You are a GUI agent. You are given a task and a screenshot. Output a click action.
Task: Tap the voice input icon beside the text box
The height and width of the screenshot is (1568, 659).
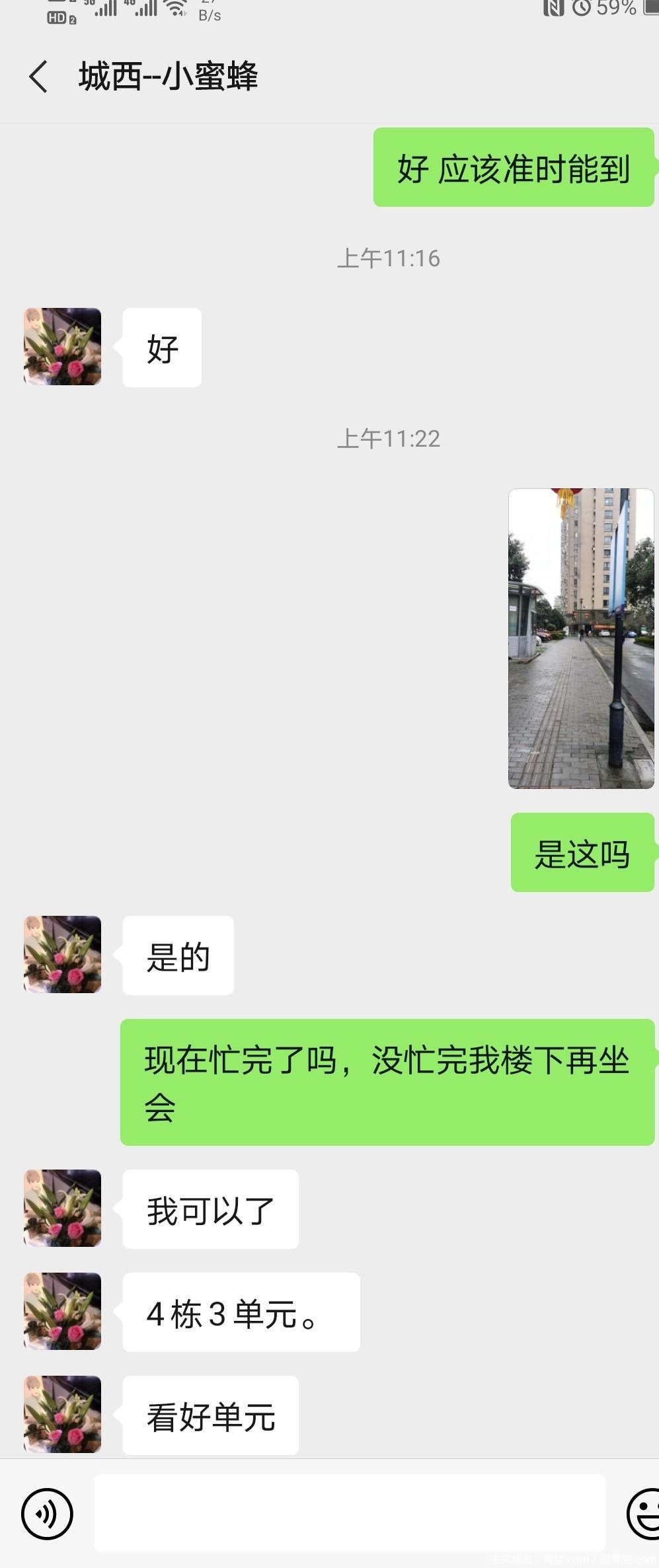pyautogui.click(x=48, y=1513)
